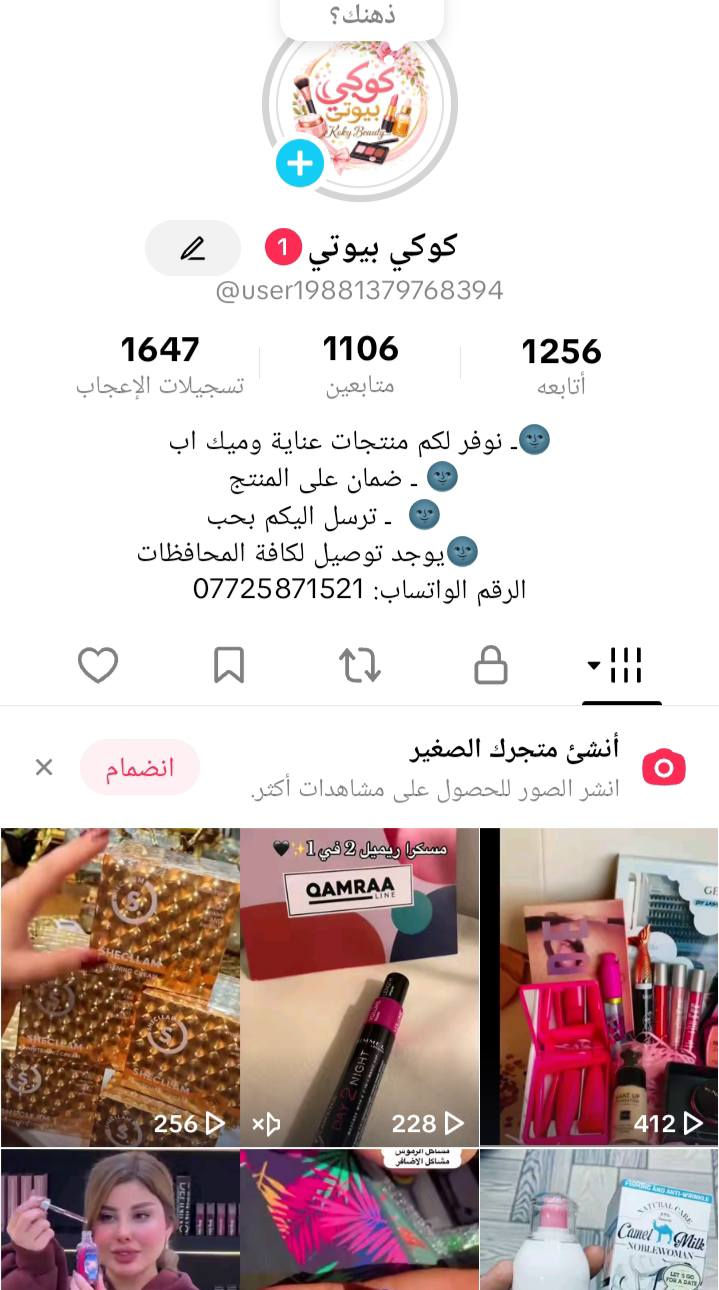
Task: Show private videos lock tab
Action: point(490,665)
